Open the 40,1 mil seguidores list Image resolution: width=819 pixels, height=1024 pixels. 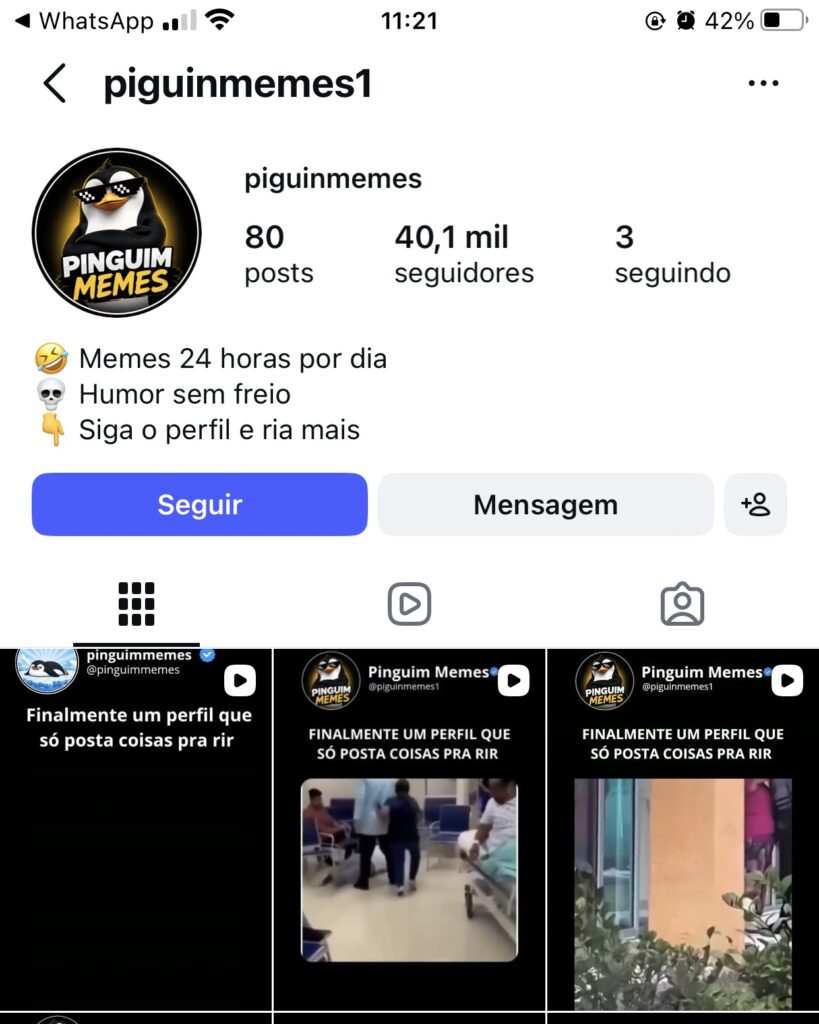(464, 255)
